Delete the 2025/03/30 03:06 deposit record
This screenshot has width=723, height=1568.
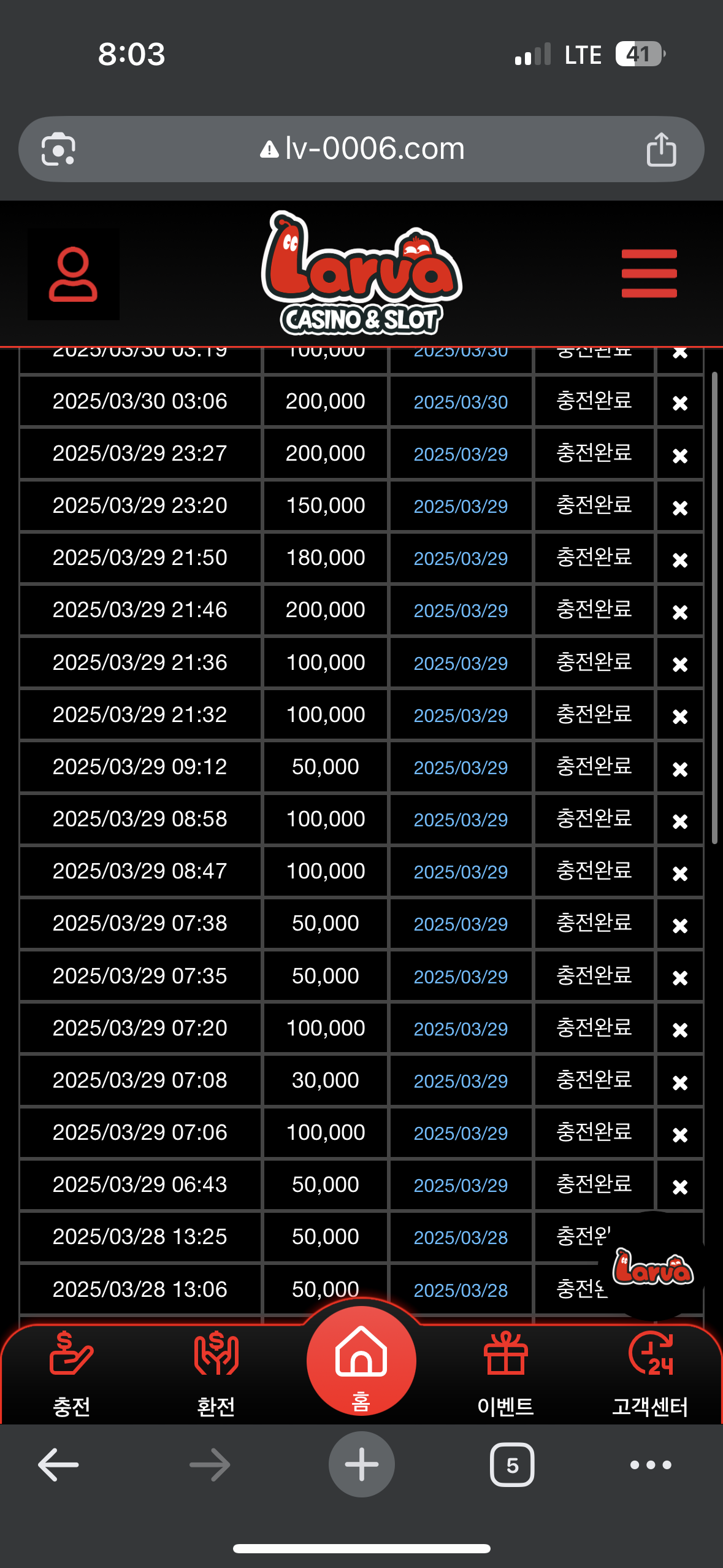pyautogui.click(x=679, y=403)
